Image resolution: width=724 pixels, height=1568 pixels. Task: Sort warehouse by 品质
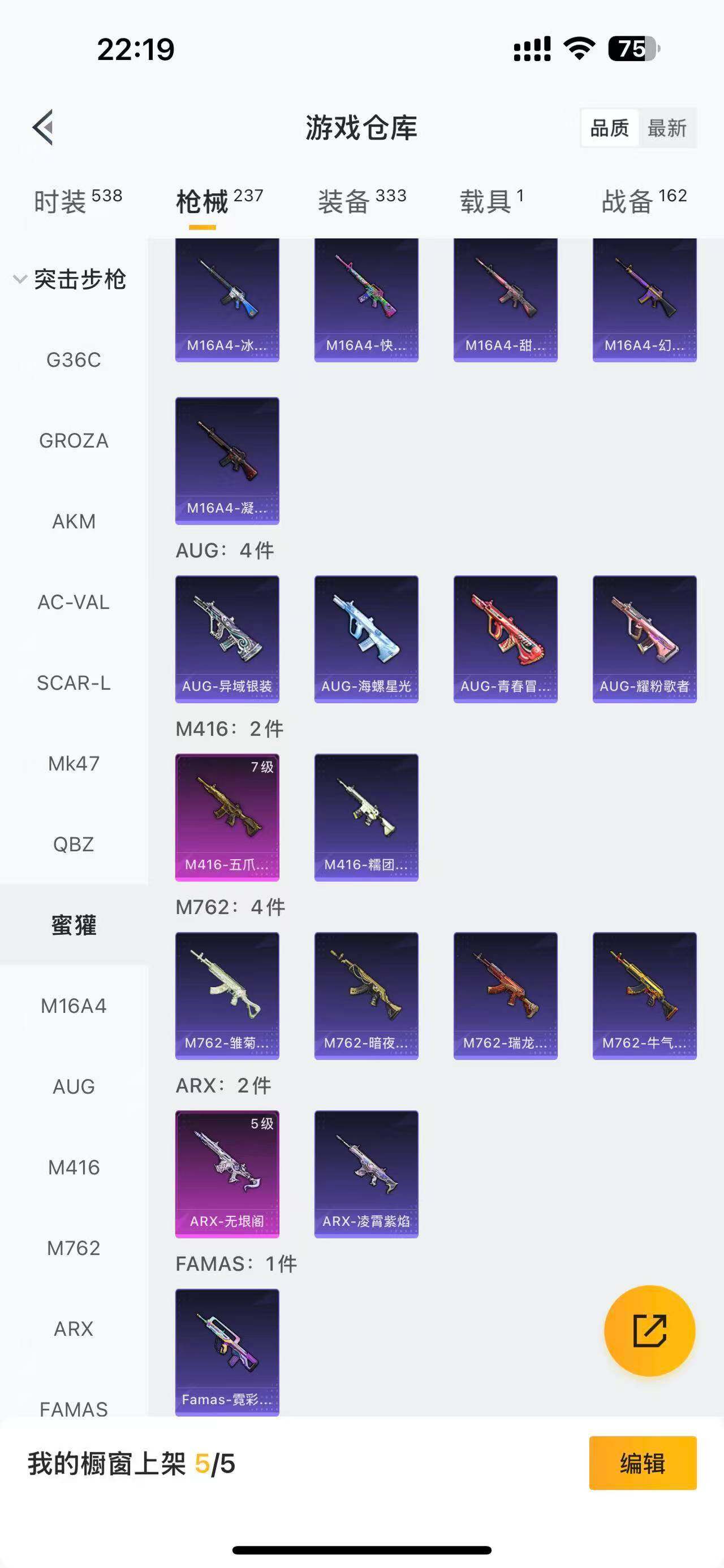click(610, 128)
